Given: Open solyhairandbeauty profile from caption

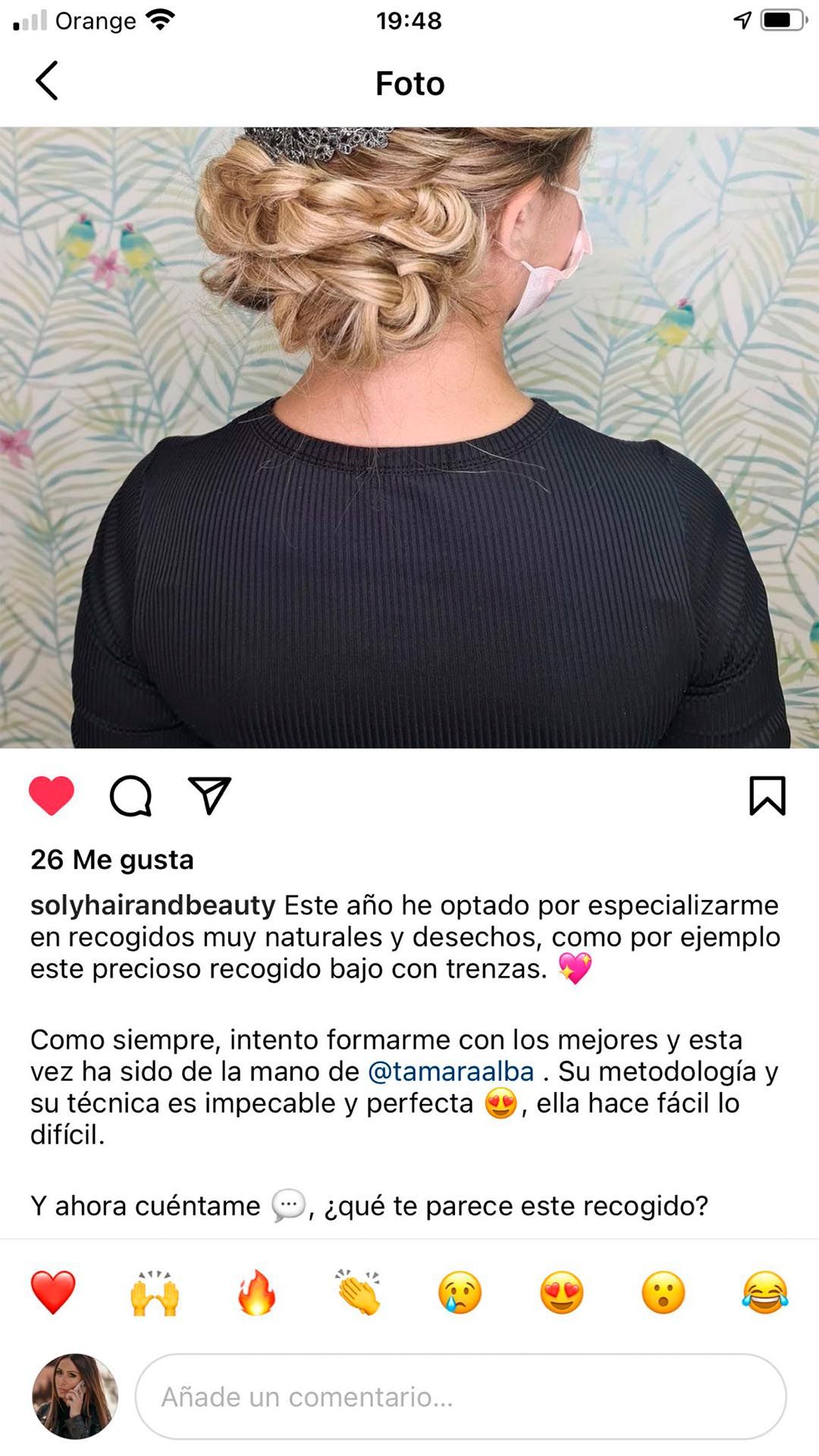Looking at the screenshot, I should 152,905.
